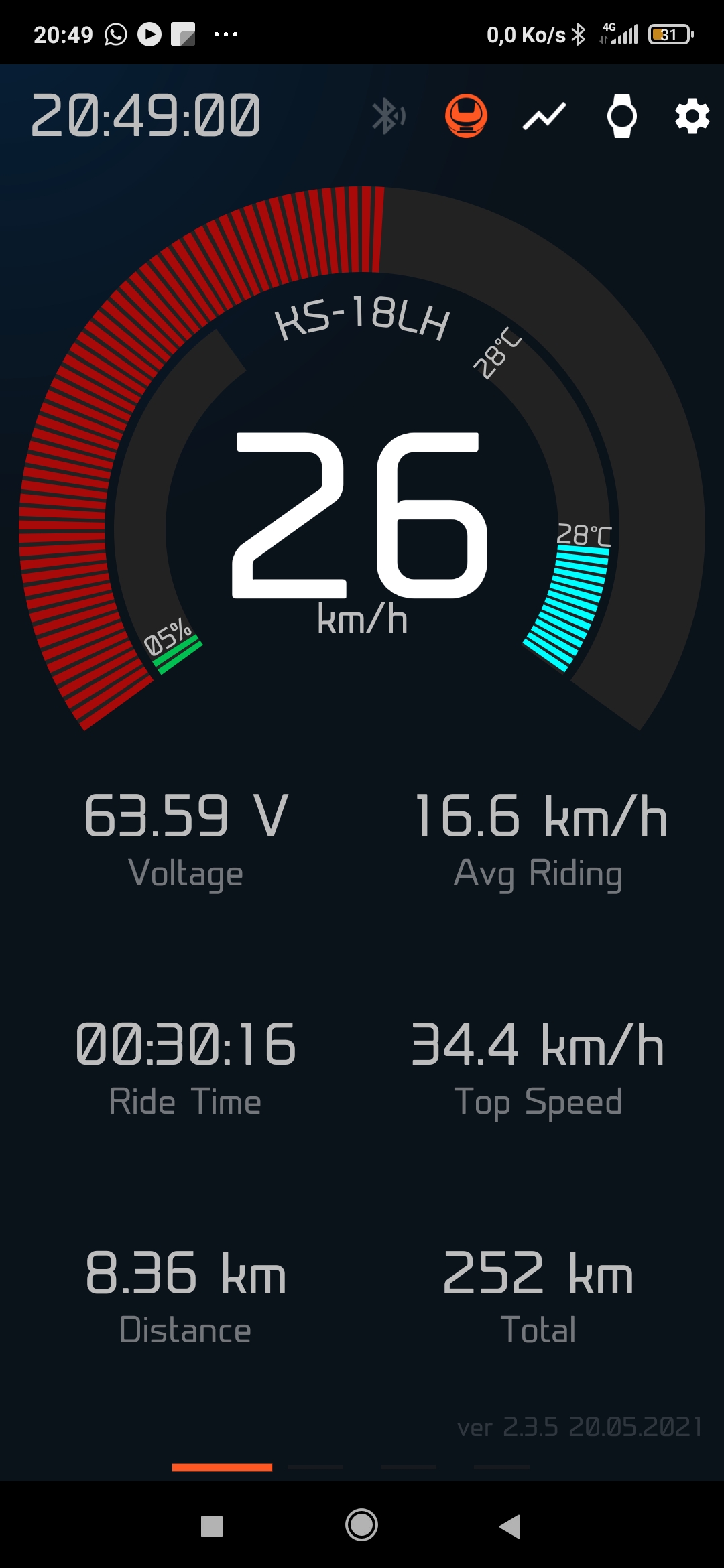Tap the Bluetooth speaker icon

pyautogui.click(x=389, y=116)
